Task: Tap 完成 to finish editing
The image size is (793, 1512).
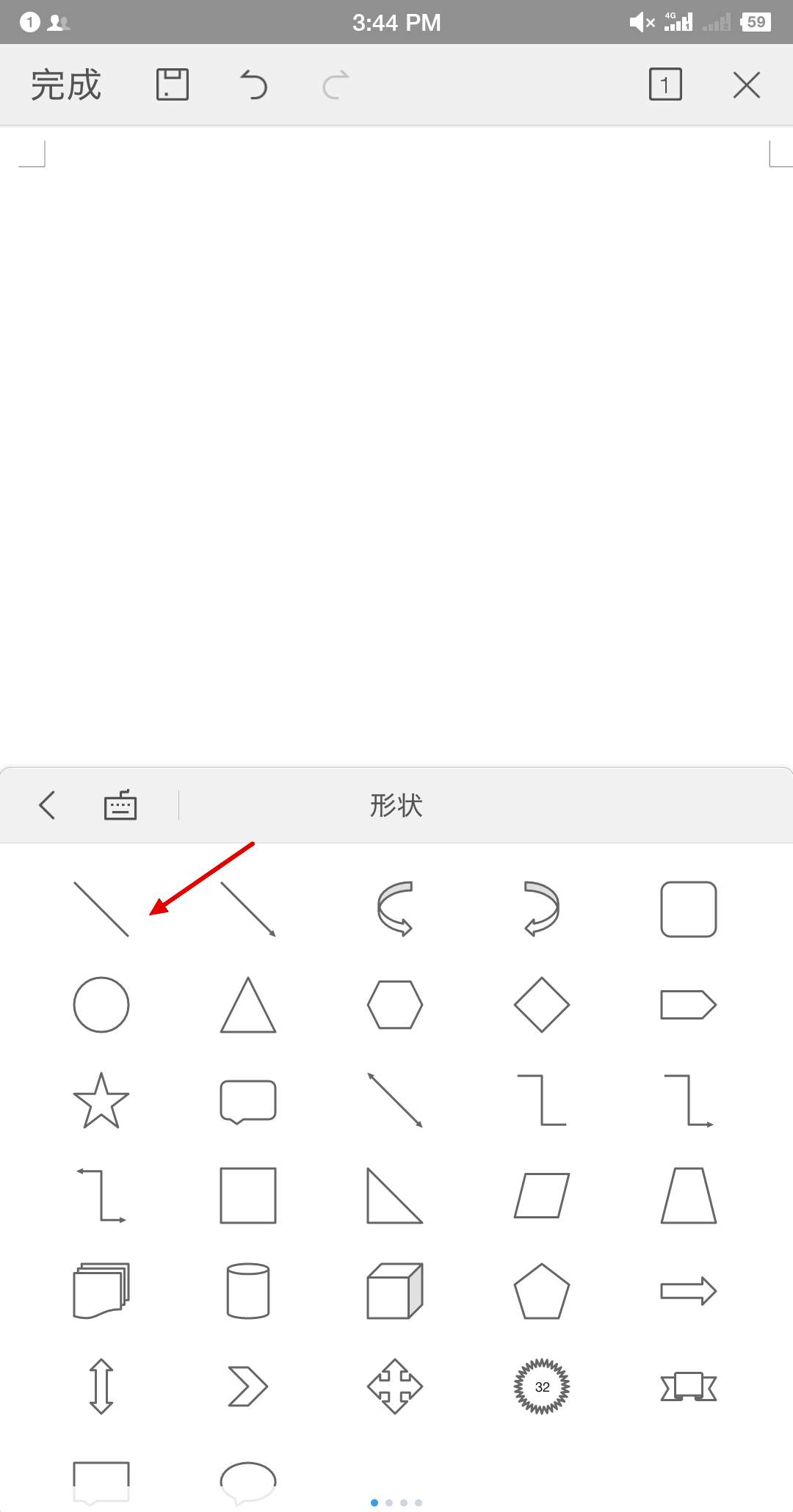Action: coord(66,85)
